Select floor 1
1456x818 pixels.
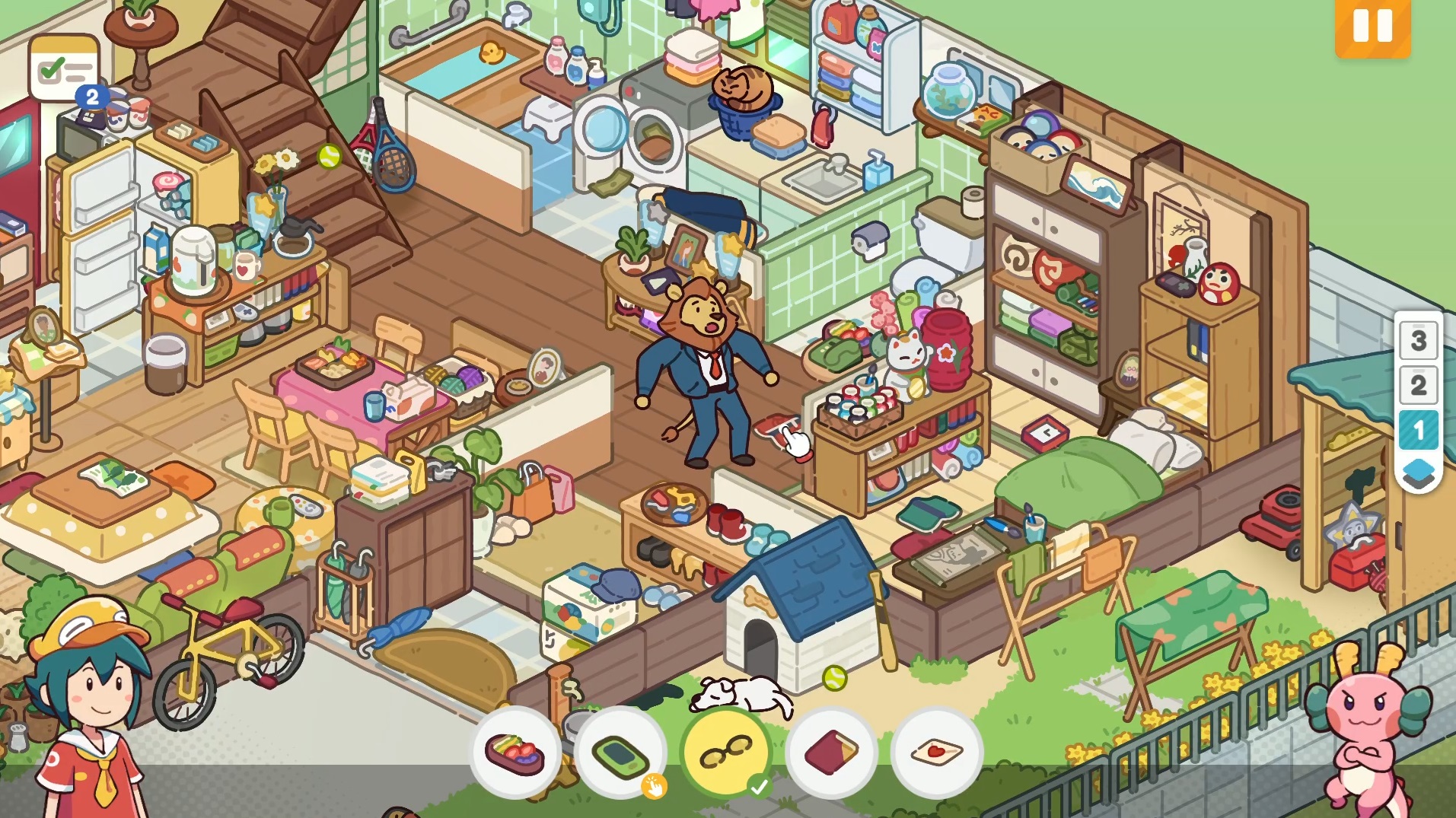(1418, 430)
